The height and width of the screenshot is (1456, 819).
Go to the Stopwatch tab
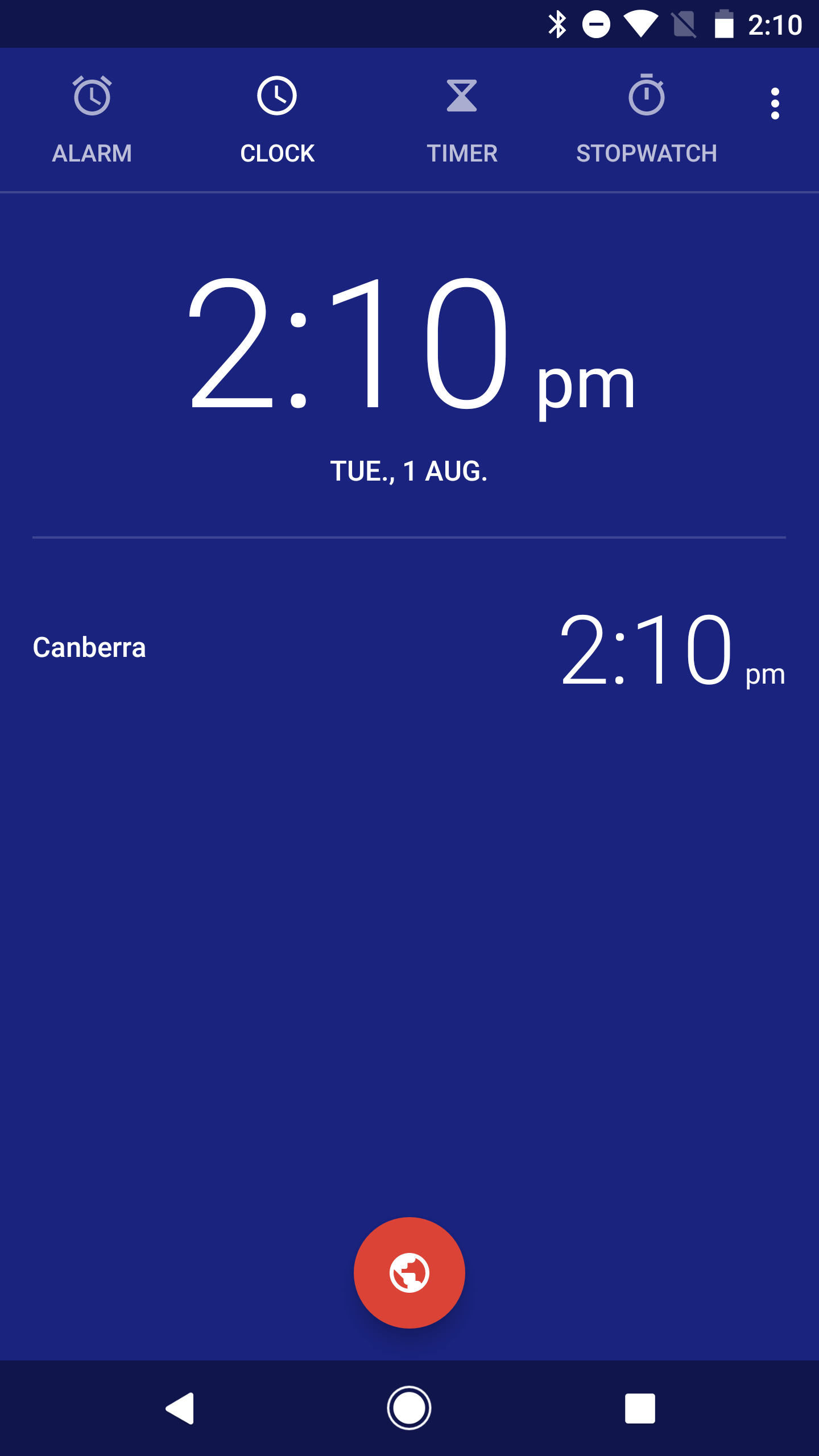coord(647,120)
